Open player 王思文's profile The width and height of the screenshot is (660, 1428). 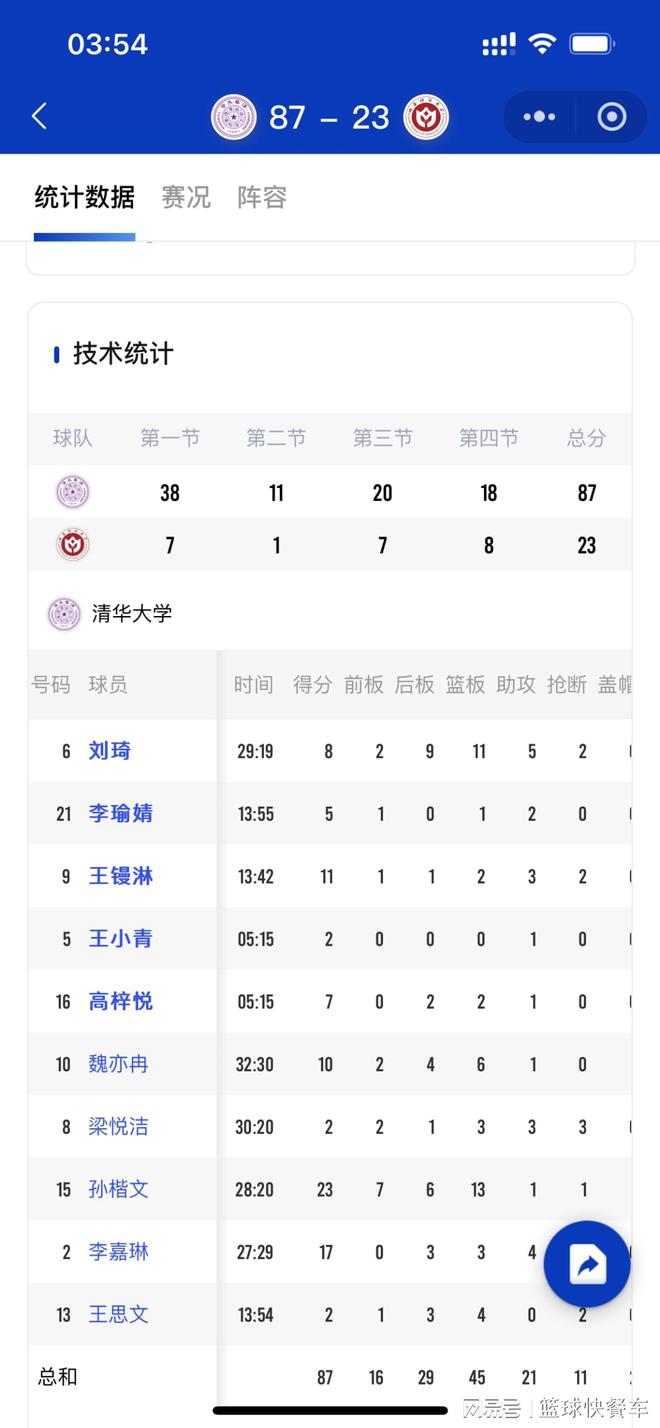[119, 1314]
